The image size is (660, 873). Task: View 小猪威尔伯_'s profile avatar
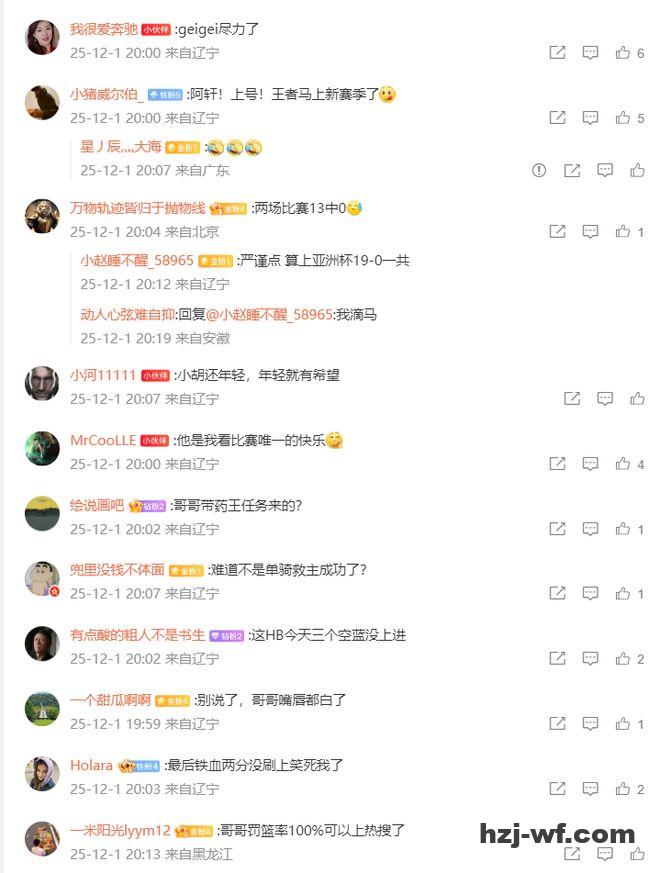(x=42, y=103)
